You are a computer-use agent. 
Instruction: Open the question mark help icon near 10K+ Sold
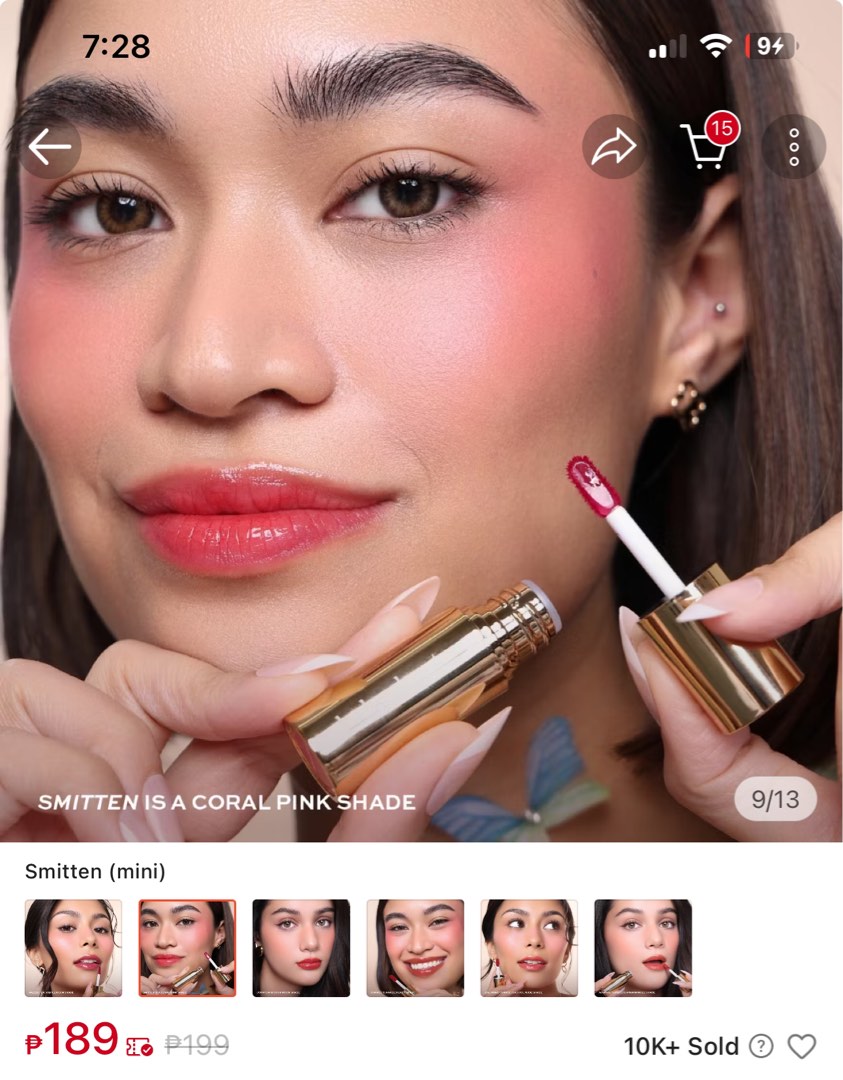click(x=759, y=1047)
